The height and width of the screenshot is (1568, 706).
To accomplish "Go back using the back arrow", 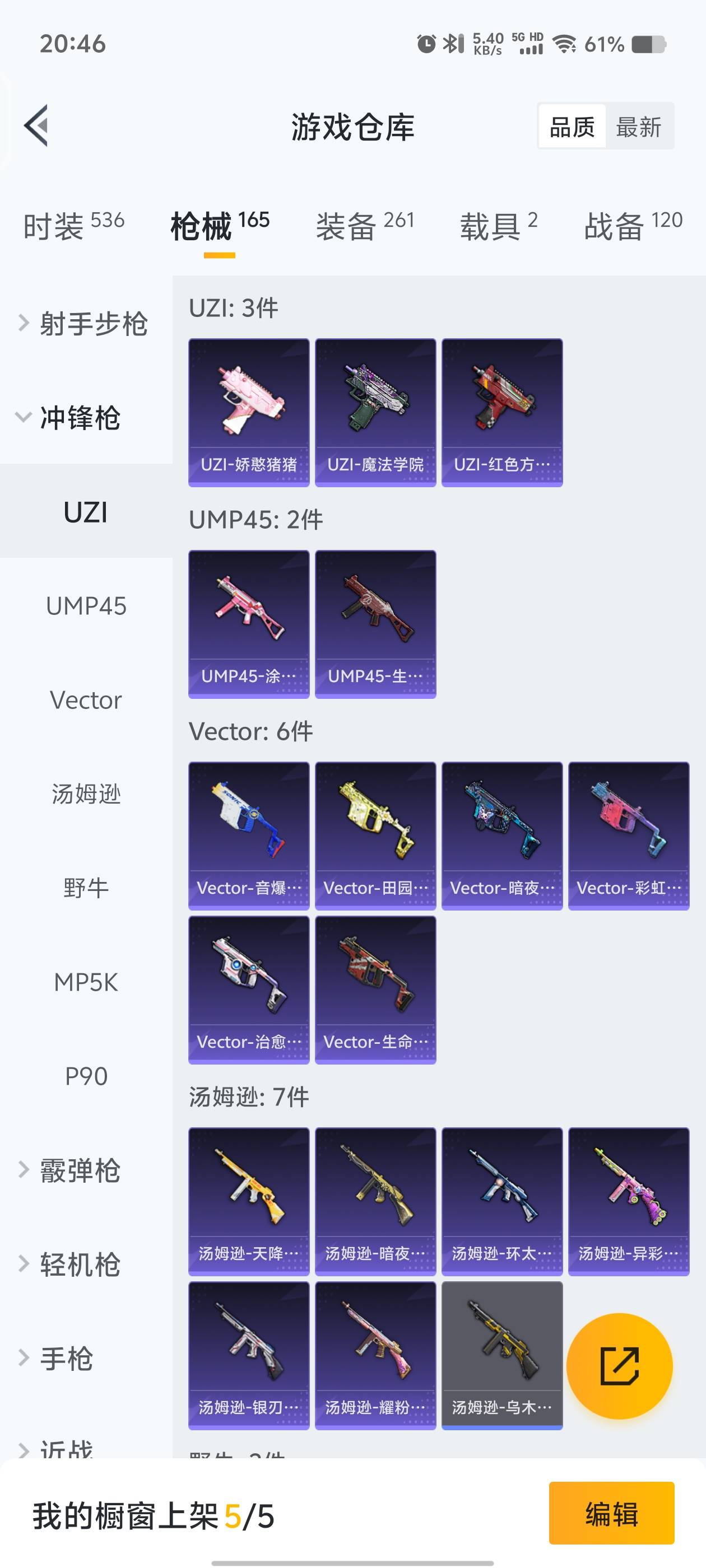I will (36, 126).
